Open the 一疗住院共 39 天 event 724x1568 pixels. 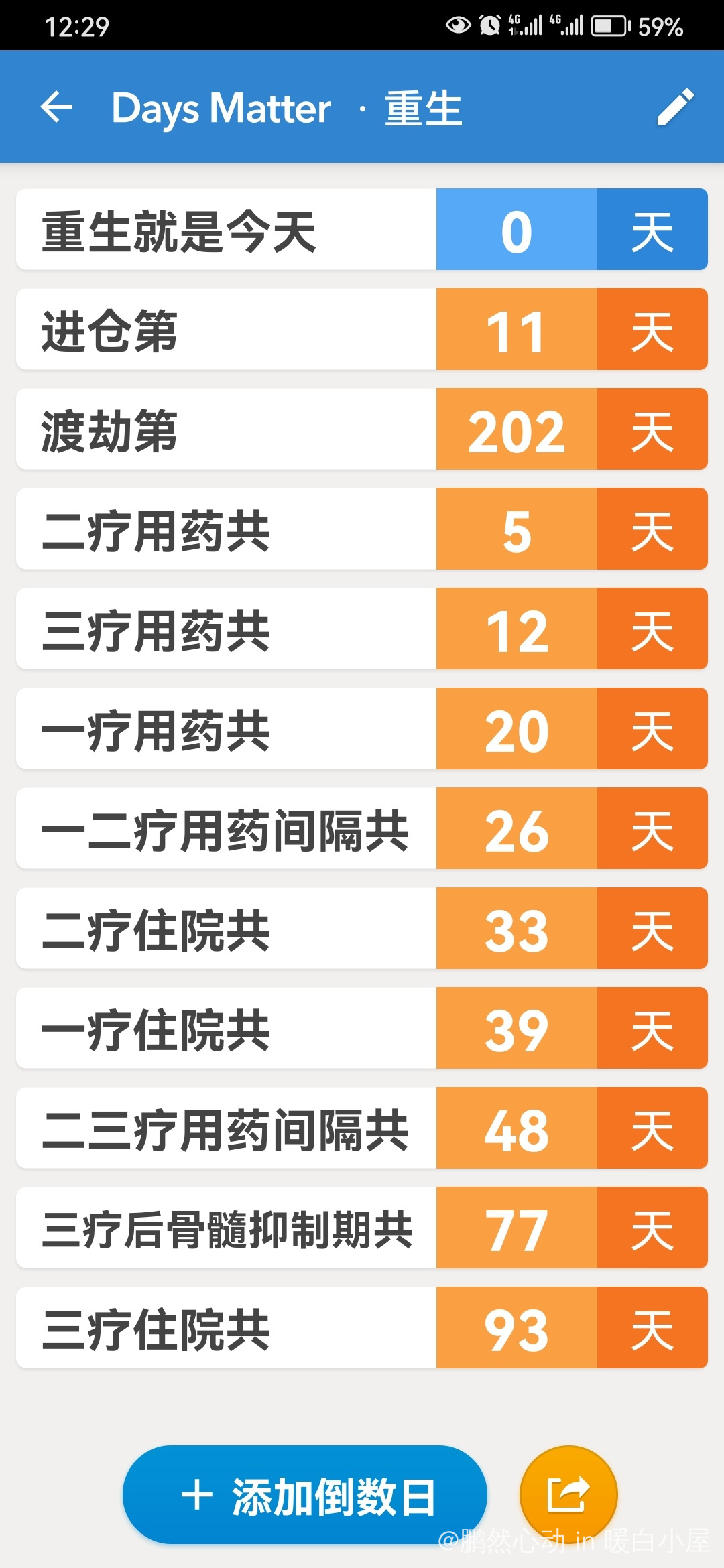point(362,1028)
